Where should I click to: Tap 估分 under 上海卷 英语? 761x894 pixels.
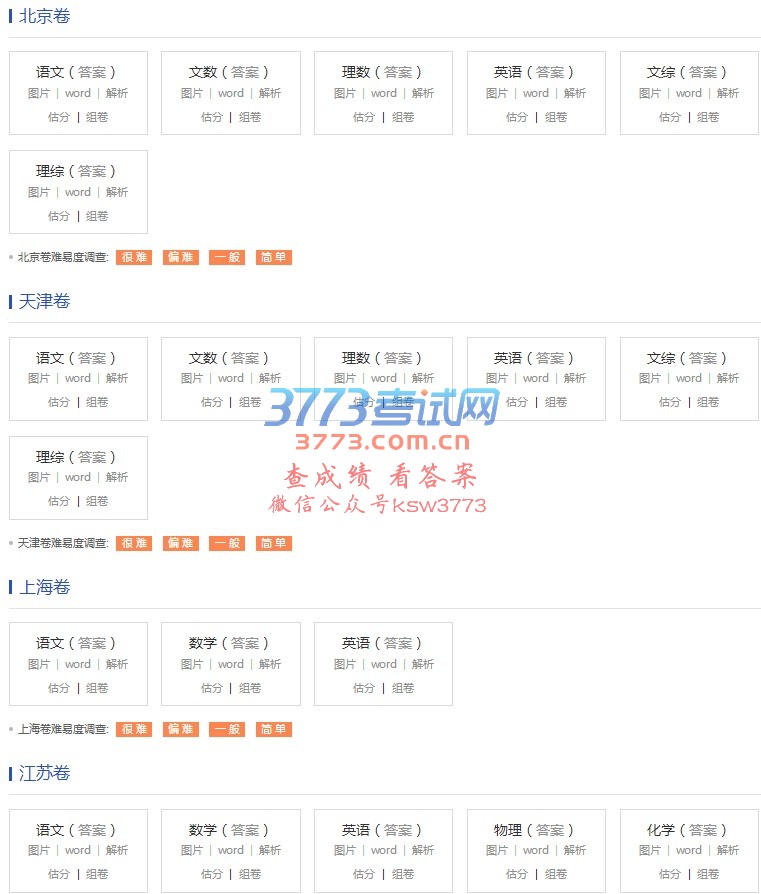[x=364, y=688]
